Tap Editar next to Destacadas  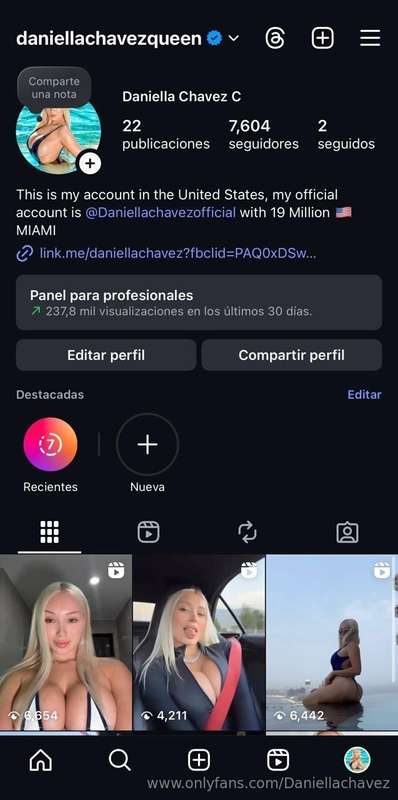coord(364,395)
